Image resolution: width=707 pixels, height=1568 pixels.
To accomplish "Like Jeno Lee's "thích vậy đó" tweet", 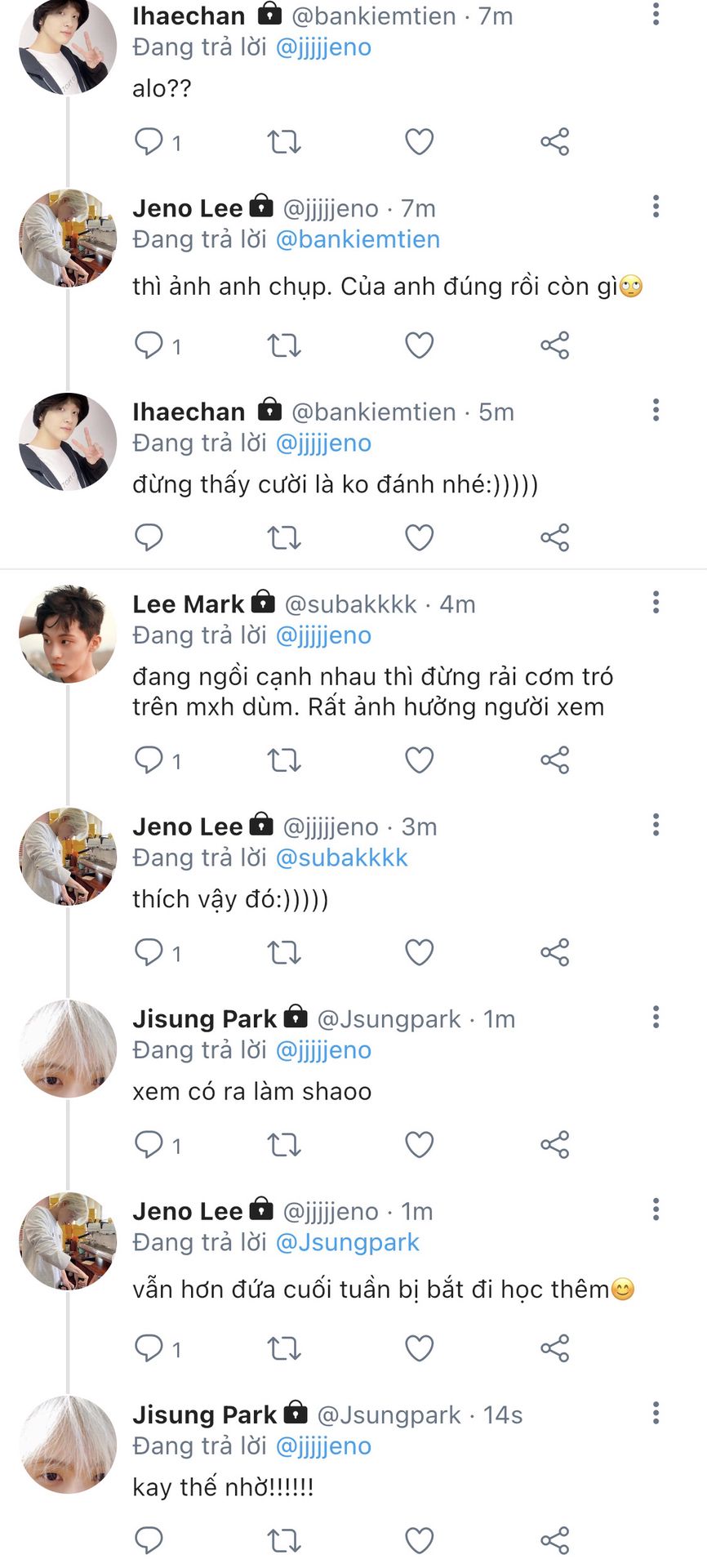I will point(419,952).
